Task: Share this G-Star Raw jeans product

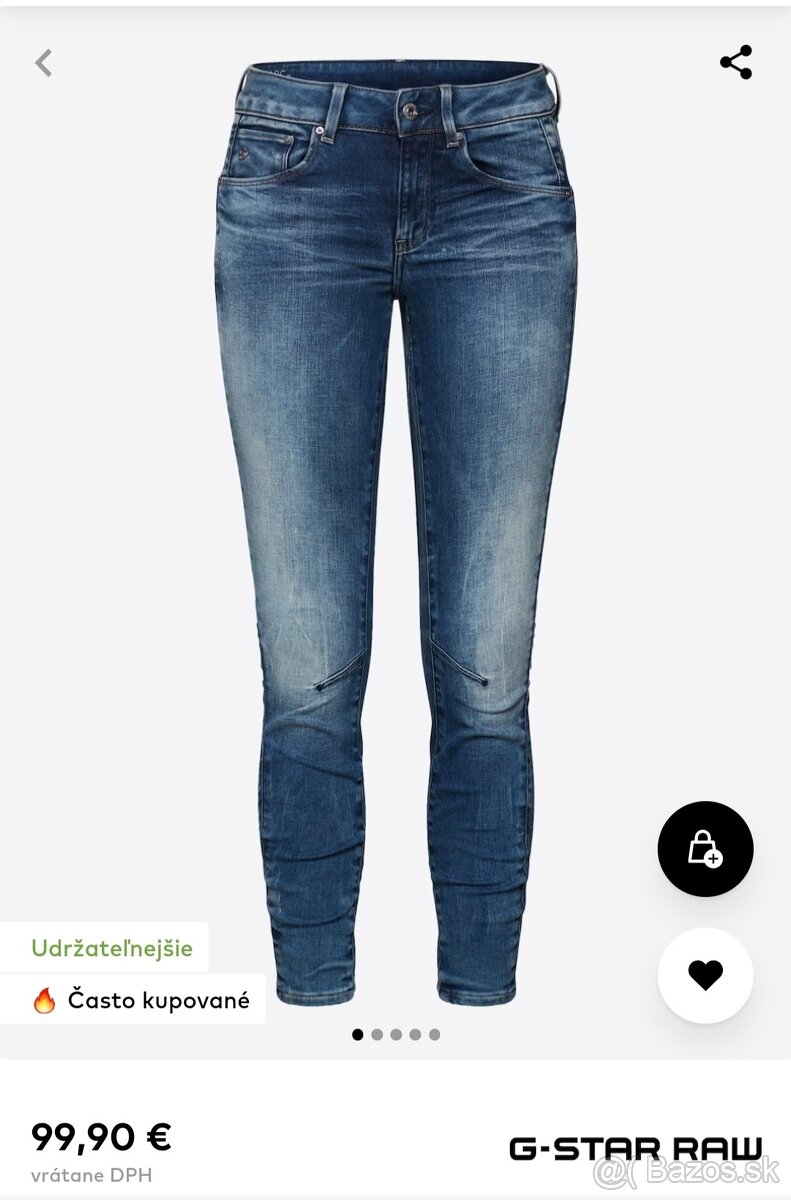Action: [x=736, y=62]
